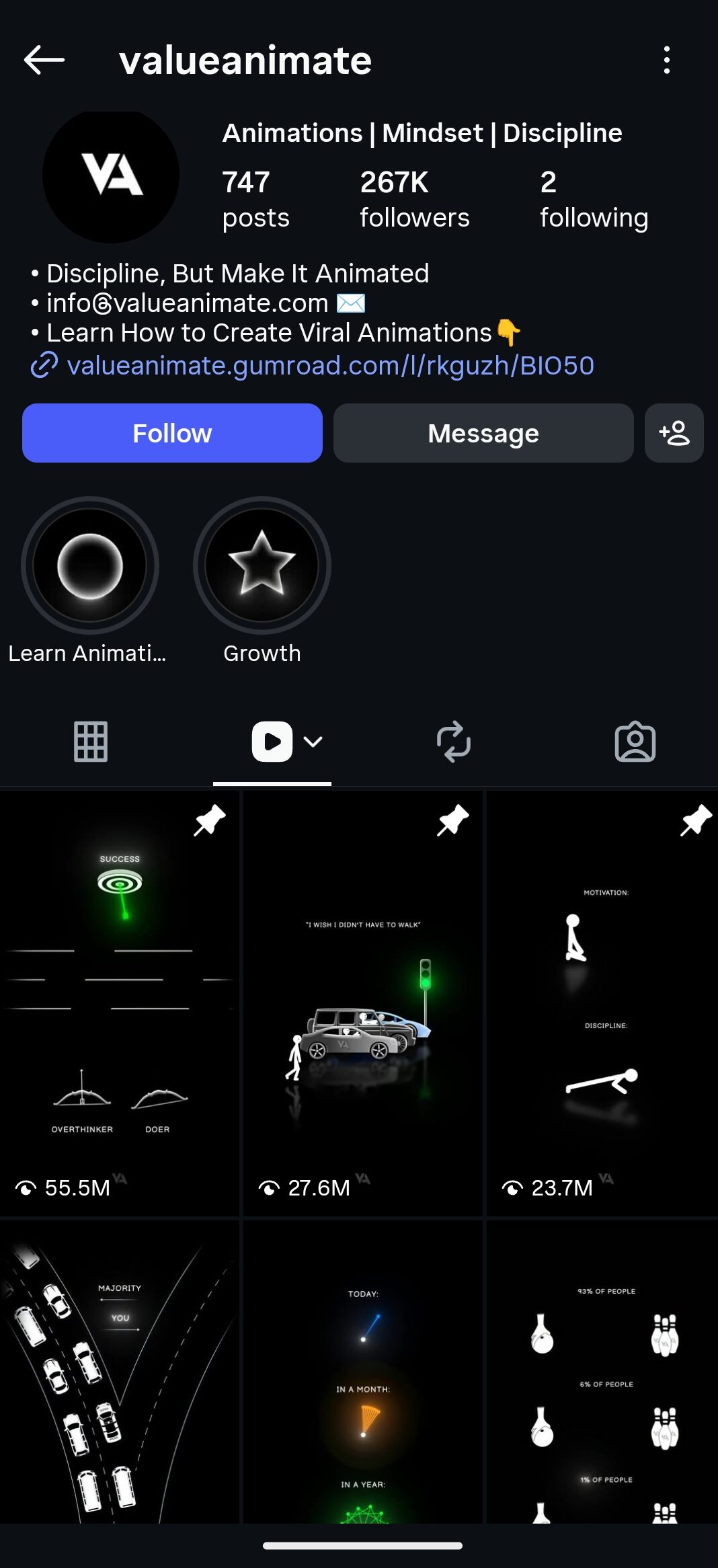Switch to the reposts tab

[454, 742]
